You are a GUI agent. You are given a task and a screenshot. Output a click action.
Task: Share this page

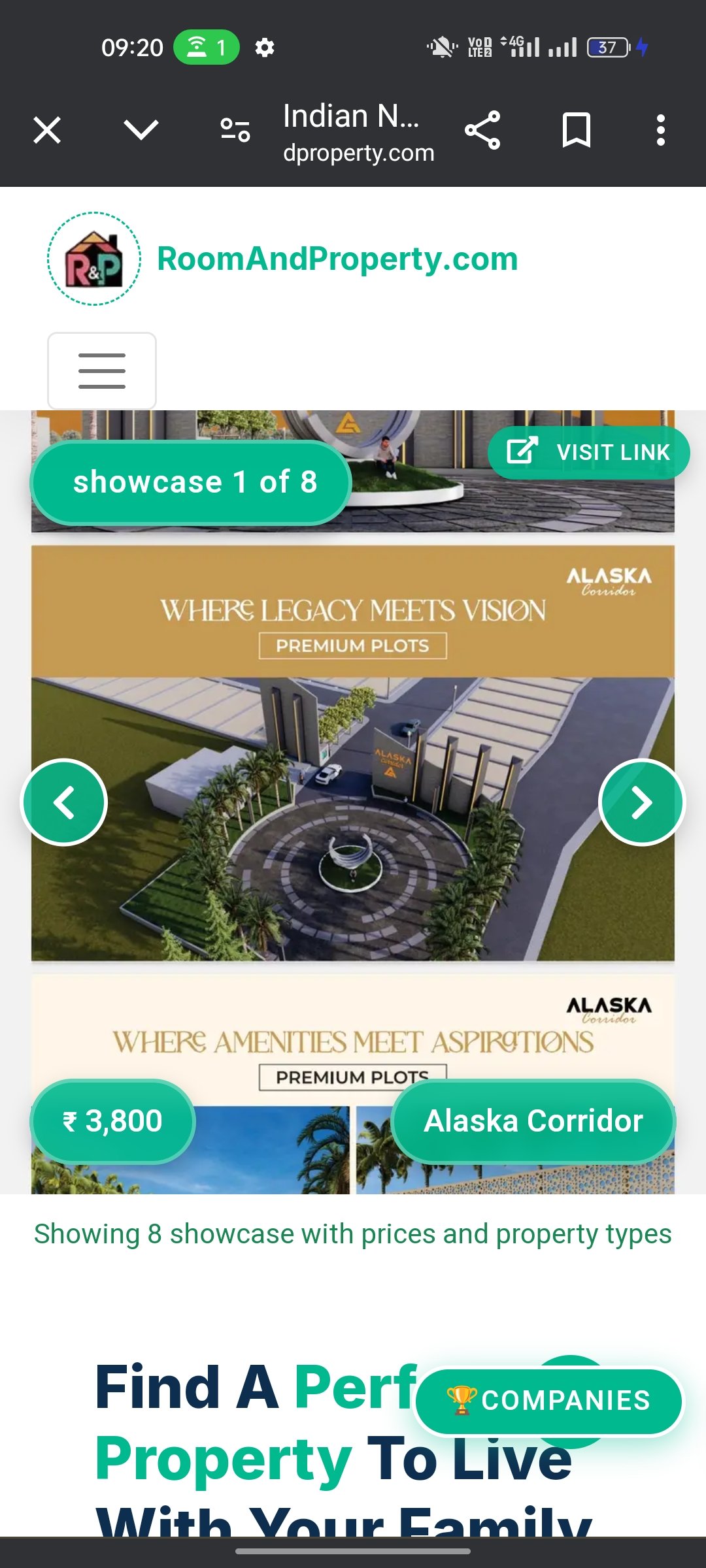[x=482, y=129]
